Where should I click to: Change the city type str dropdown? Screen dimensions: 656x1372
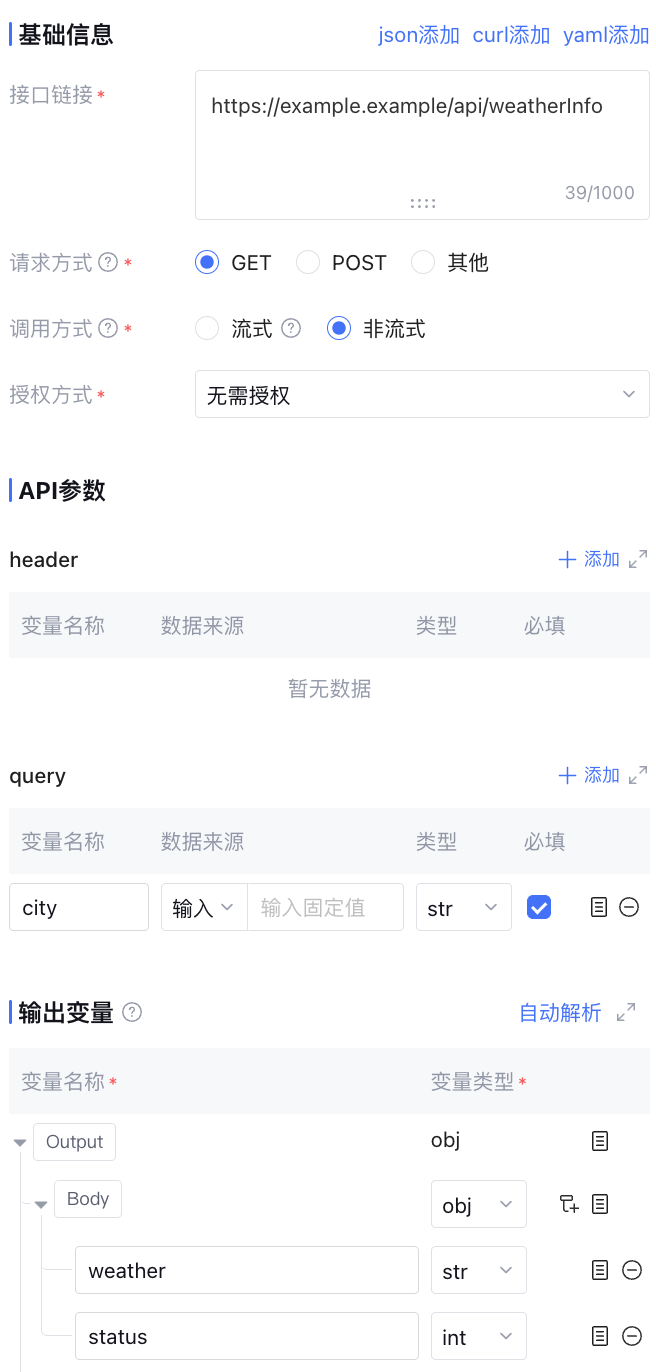pos(463,908)
